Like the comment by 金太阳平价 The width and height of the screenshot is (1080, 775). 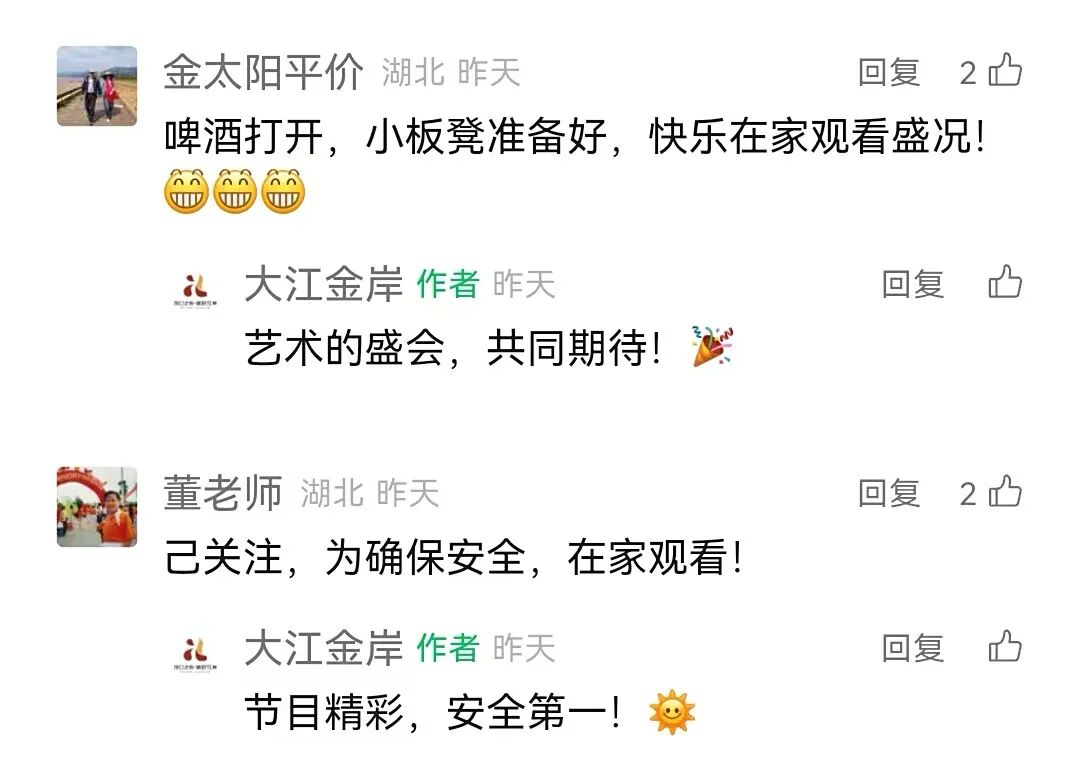coord(1004,72)
